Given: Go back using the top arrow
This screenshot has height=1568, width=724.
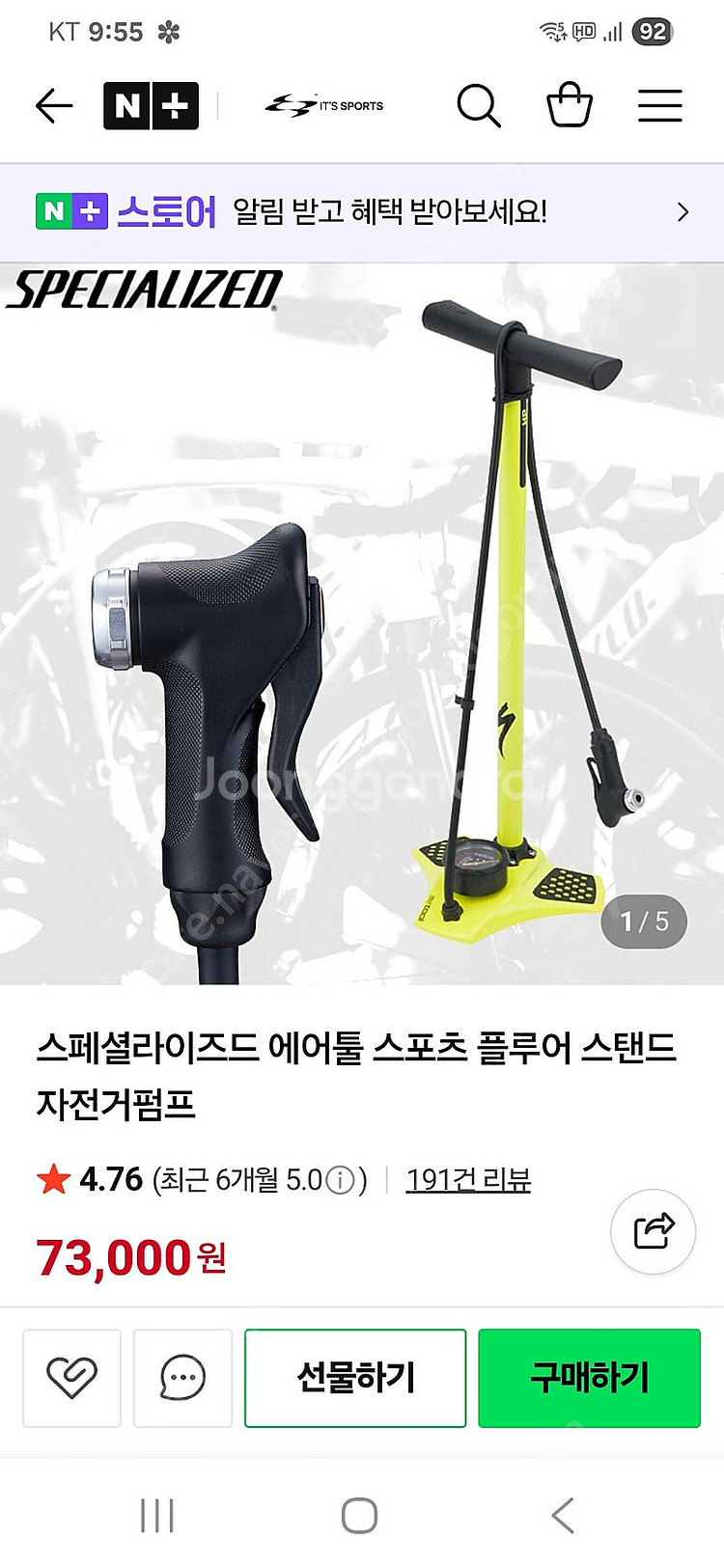Looking at the screenshot, I should (x=54, y=105).
